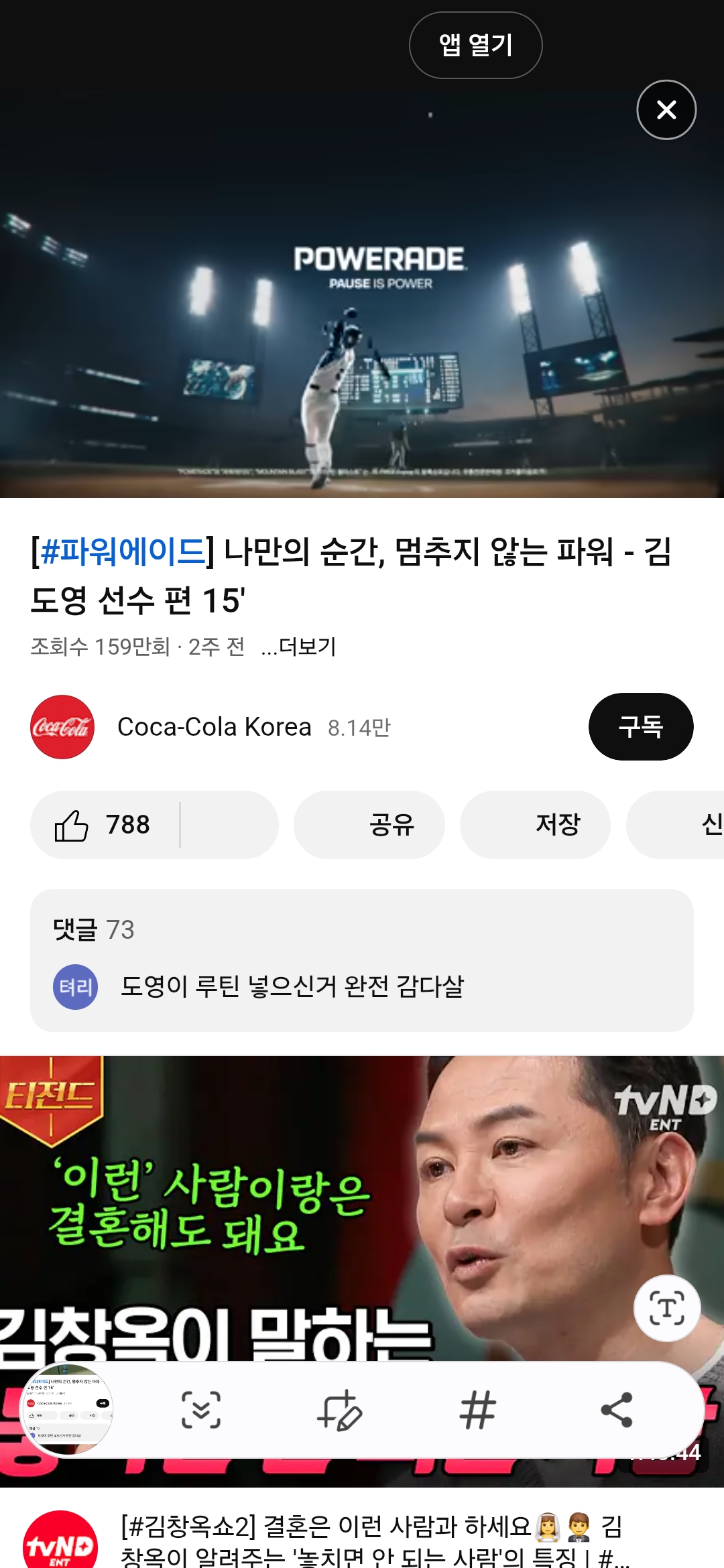Image resolution: width=724 pixels, height=1568 pixels.
Task: Open the screenshot preview thumbnail
Action: click(67, 1410)
